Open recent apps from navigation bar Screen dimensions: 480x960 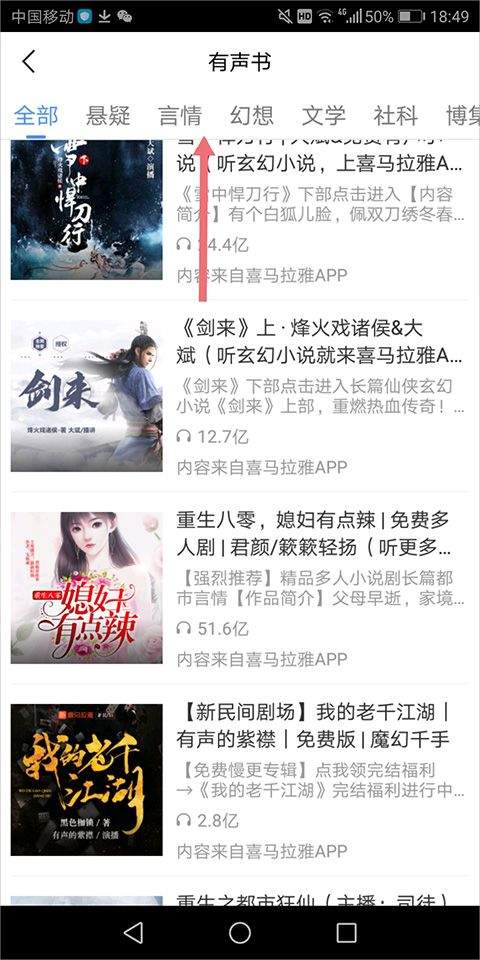(347, 932)
